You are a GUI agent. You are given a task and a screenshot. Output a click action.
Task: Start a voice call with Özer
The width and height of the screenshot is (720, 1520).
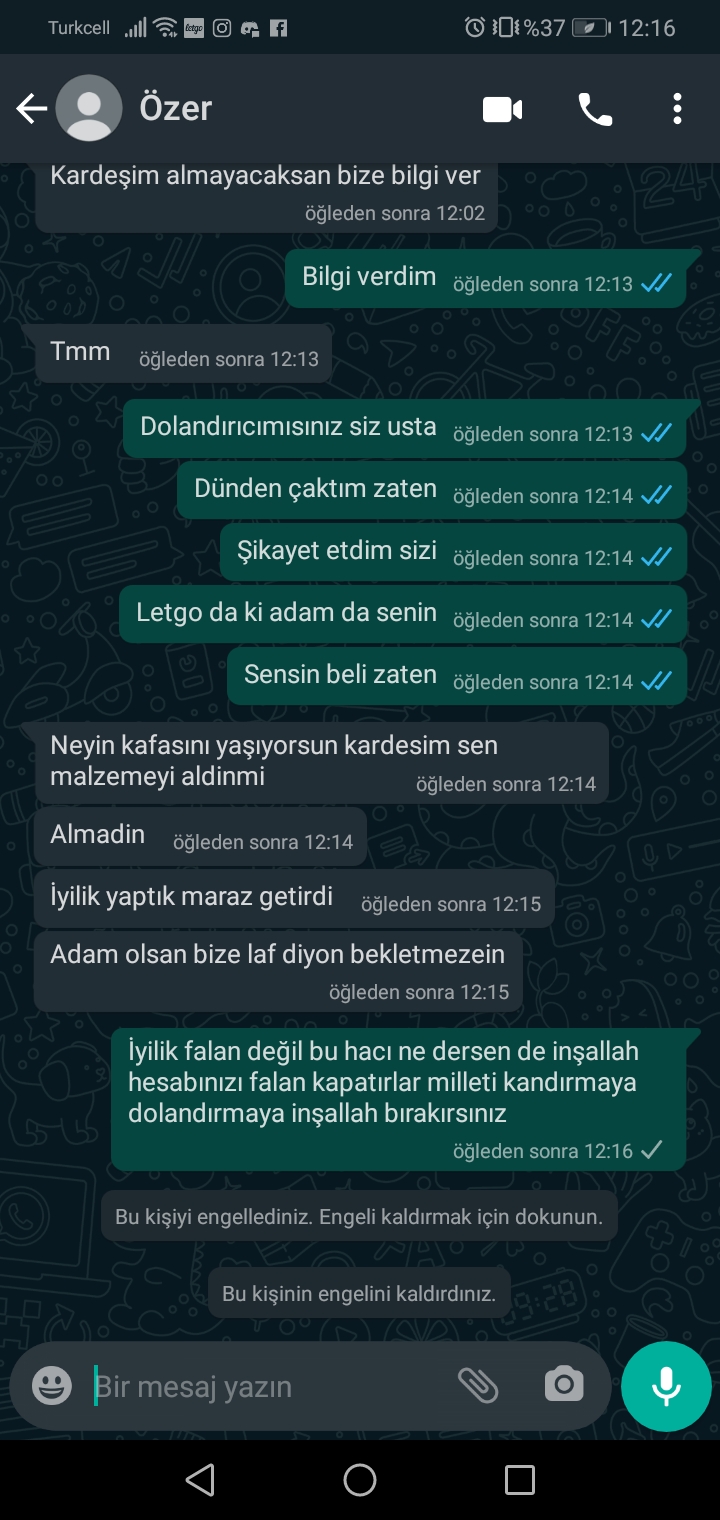click(595, 109)
